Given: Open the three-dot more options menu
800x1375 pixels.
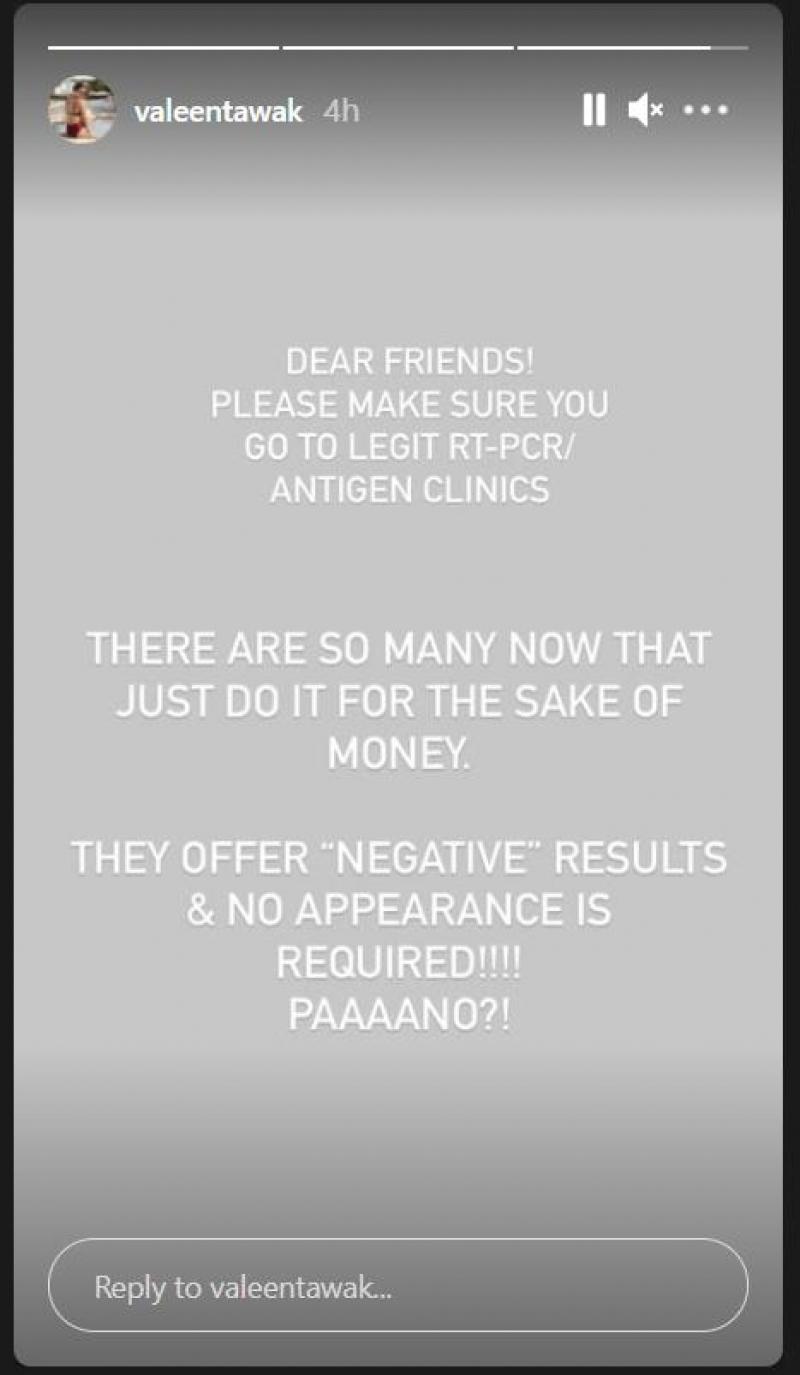Looking at the screenshot, I should click(705, 110).
